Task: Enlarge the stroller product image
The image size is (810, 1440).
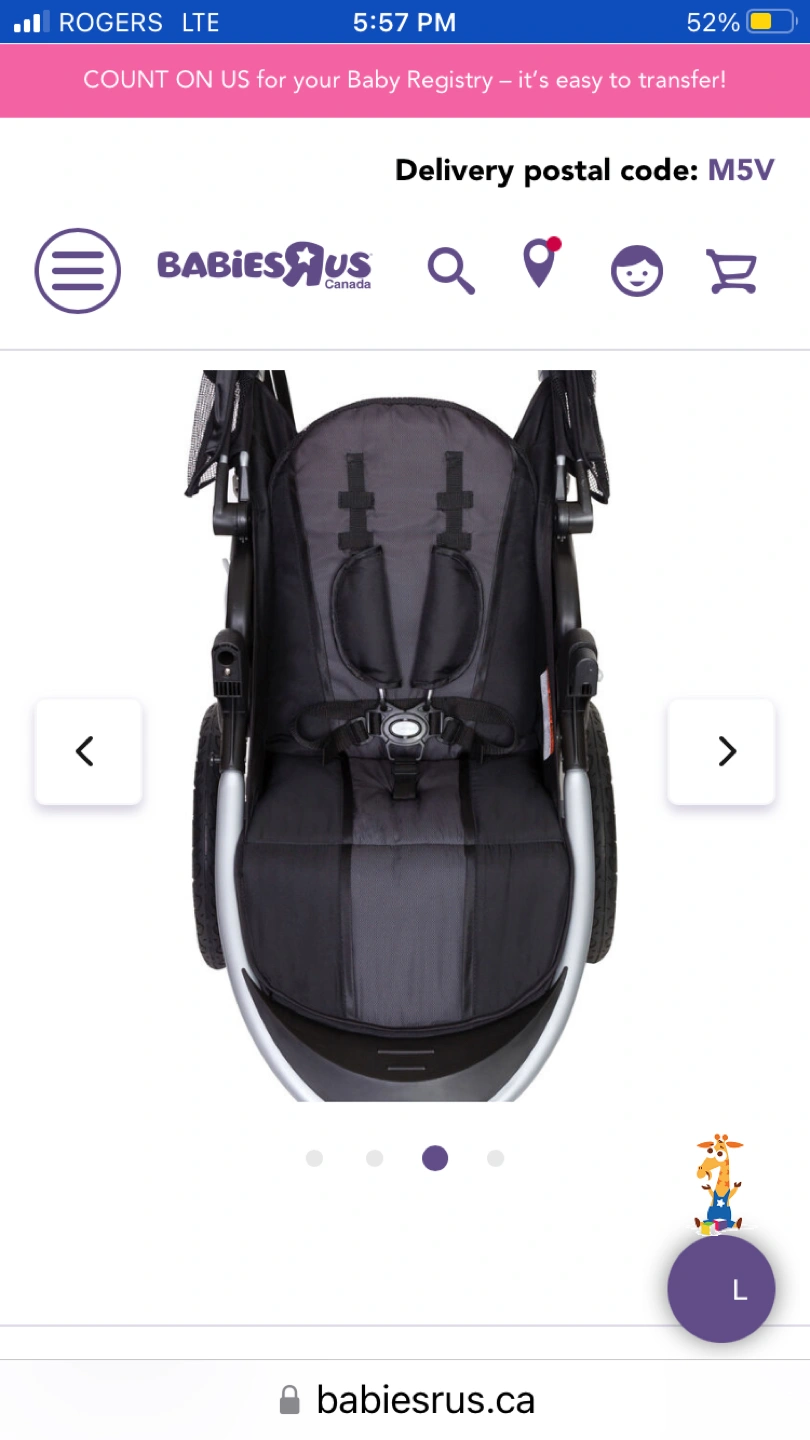Action: point(405,735)
